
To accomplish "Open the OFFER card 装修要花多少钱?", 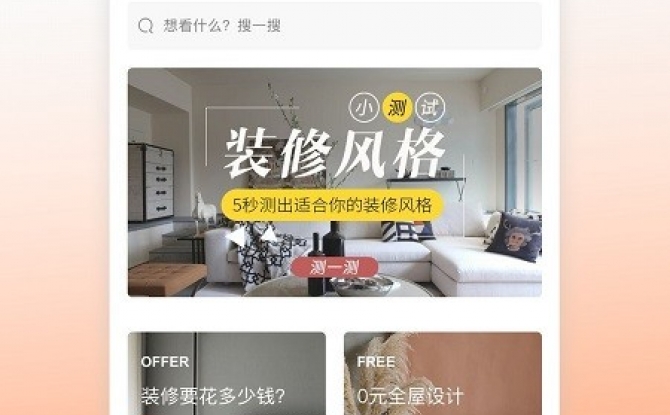I will [x=227, y=375].
